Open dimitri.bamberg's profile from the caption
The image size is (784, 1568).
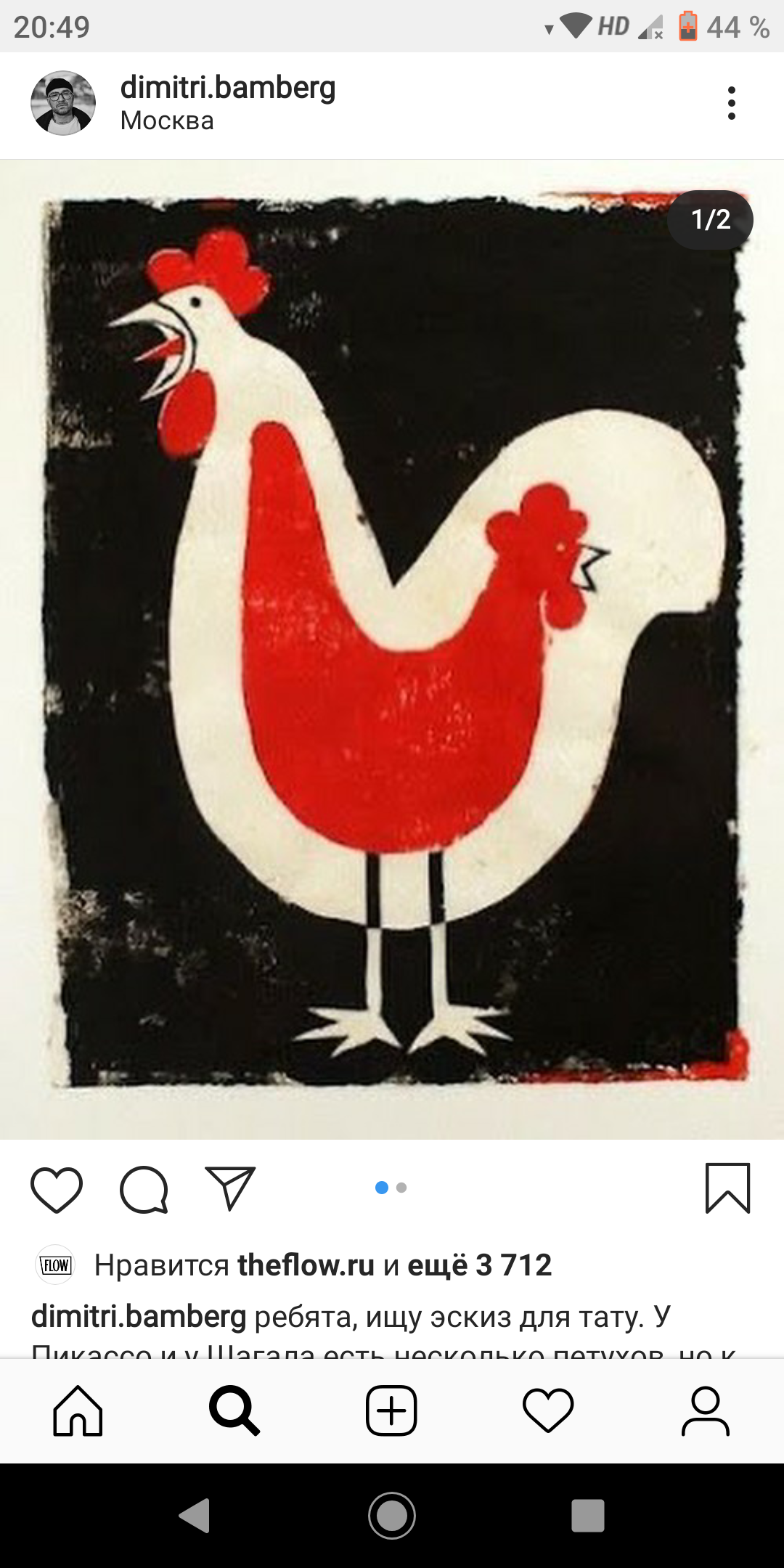tap(139, 1317)
